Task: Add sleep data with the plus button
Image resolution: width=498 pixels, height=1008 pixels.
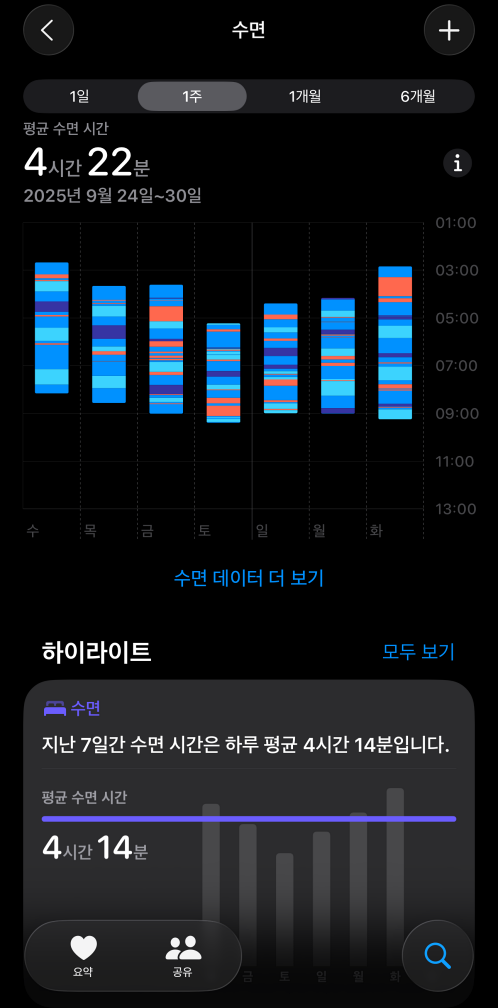Action: (x=449, y=30)
